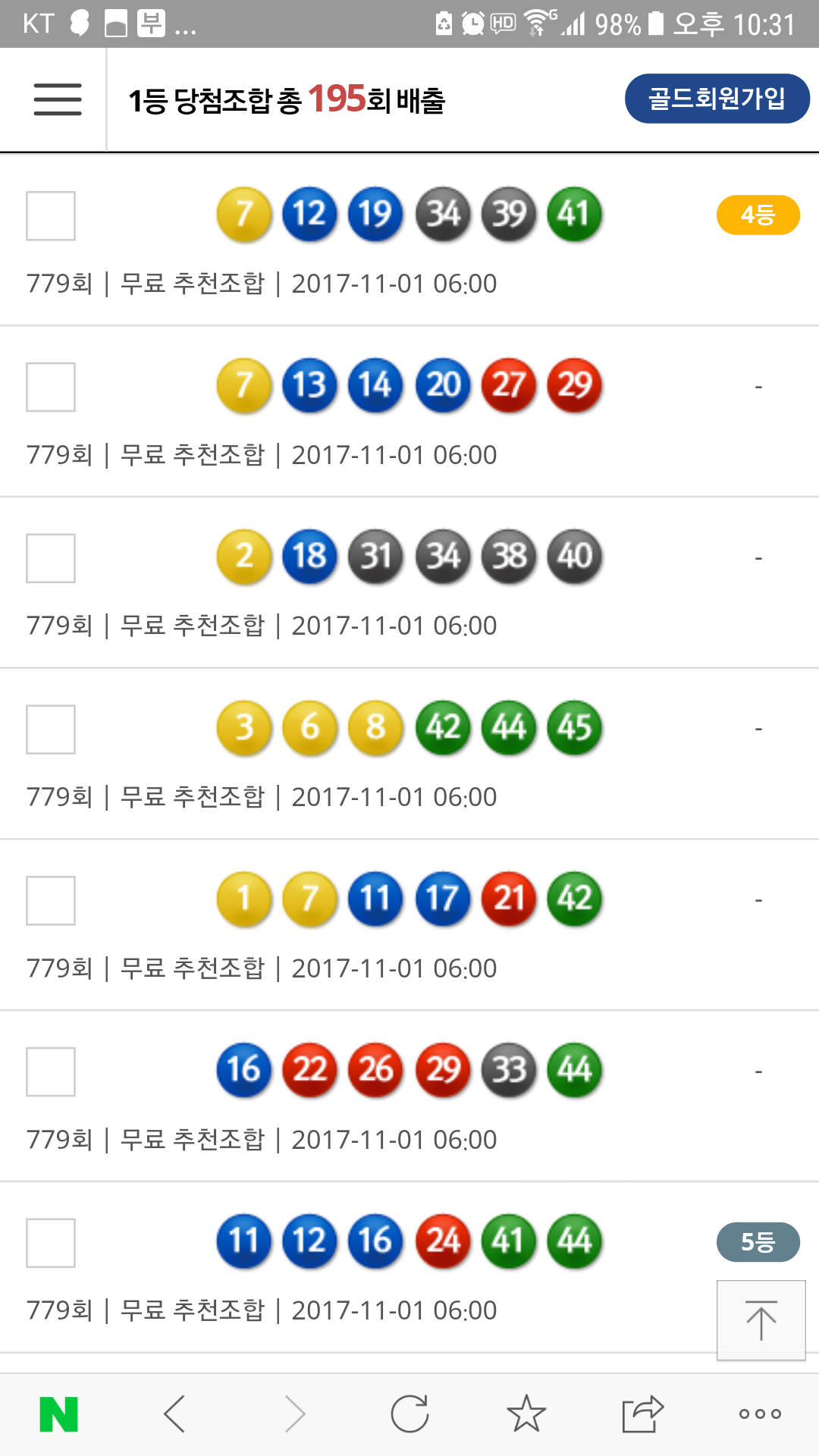Tick the checkbox for combination 2 18 31 34 38 40
The width and height of the screenshot is (819, 1456).
[x=51, y=558]
